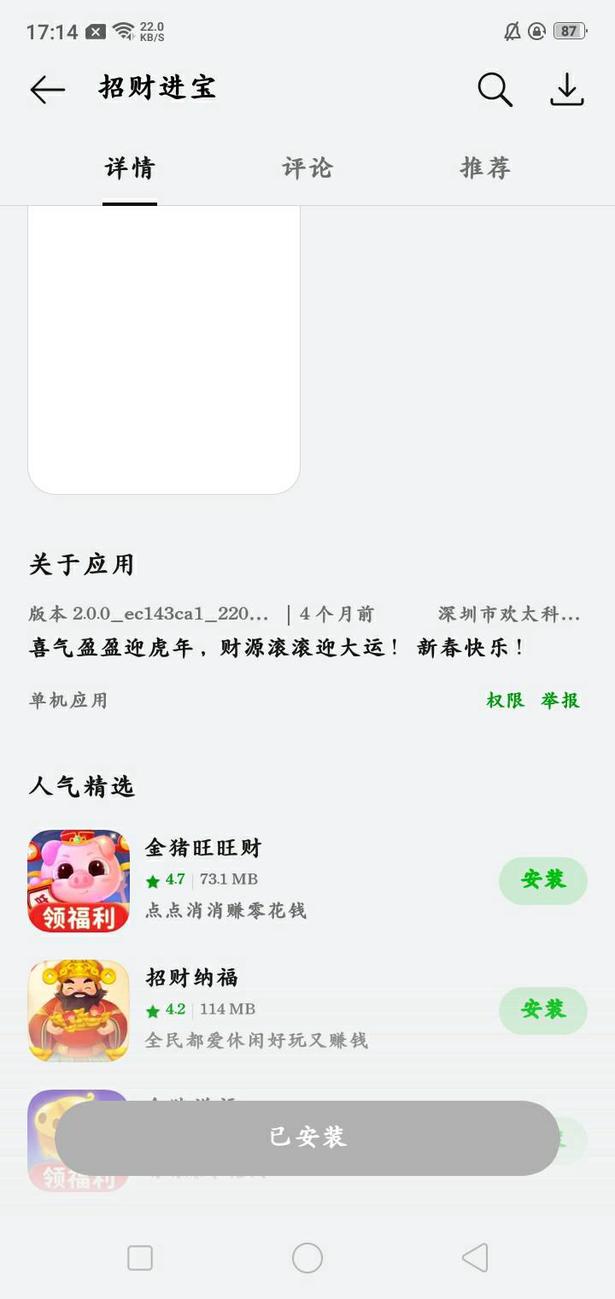Switch to the 评论 tab
Viewport: 615px width, 1299px height.
tap(307, 168)
